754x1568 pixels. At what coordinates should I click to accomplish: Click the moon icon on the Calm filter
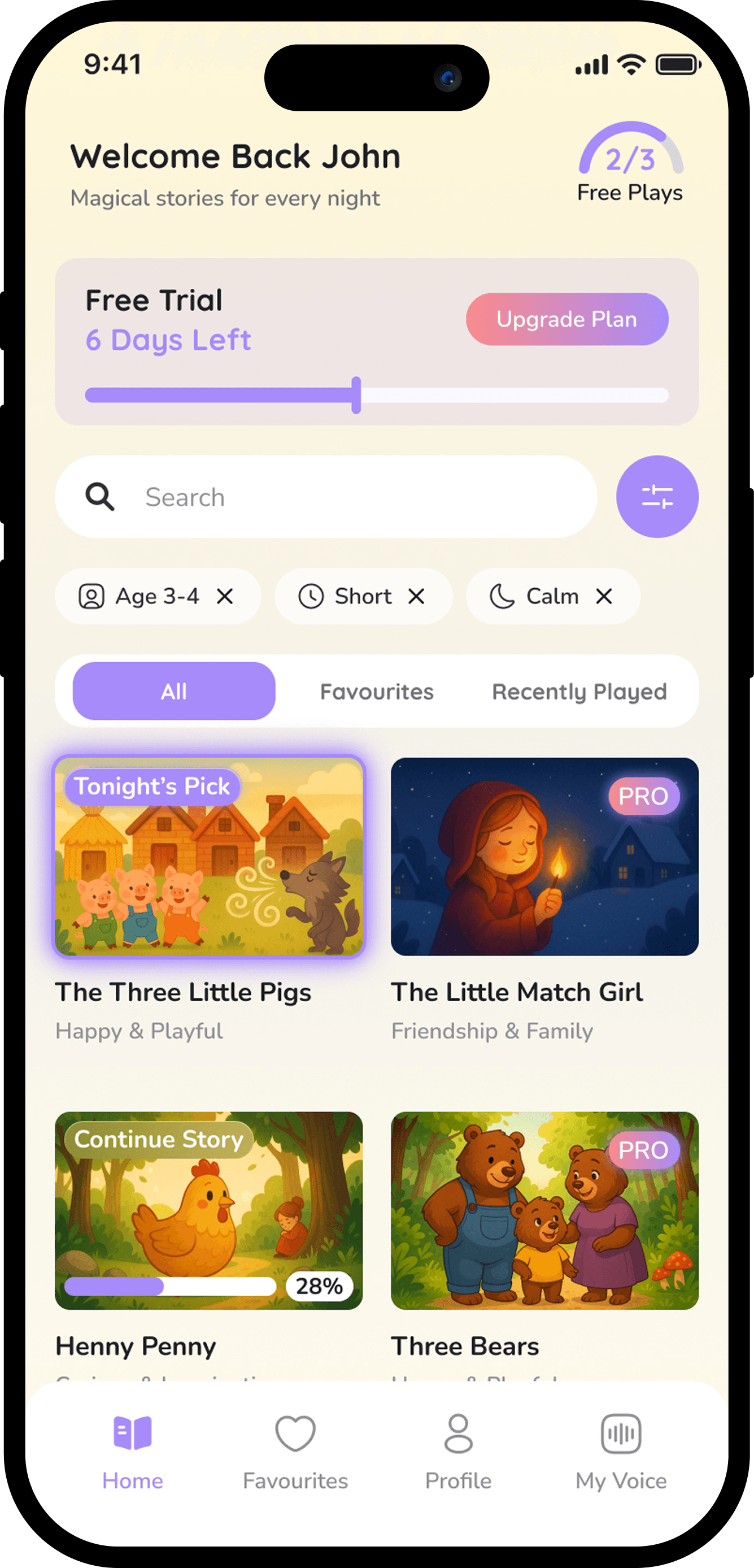click(x=503, y=597)
